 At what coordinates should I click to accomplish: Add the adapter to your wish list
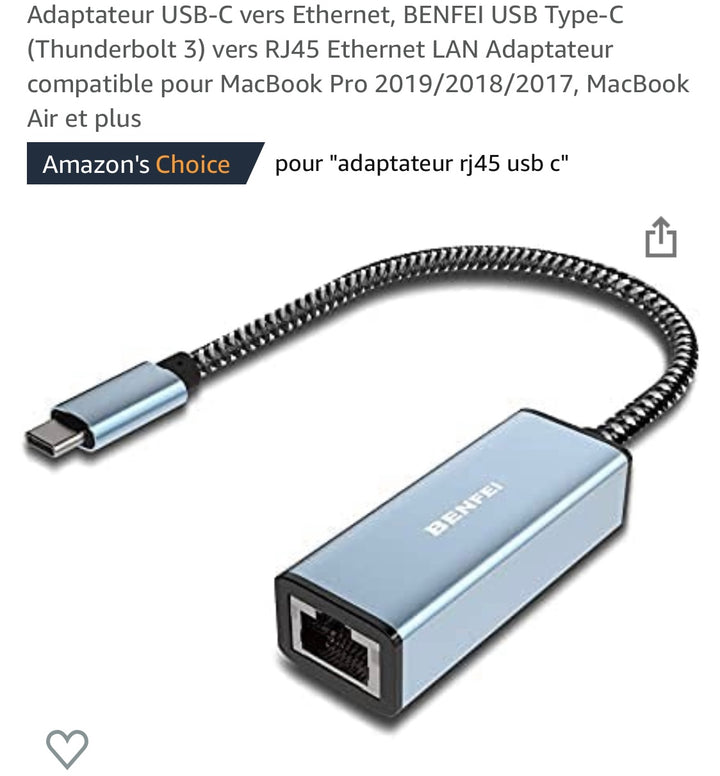click(x=67, y=748)
